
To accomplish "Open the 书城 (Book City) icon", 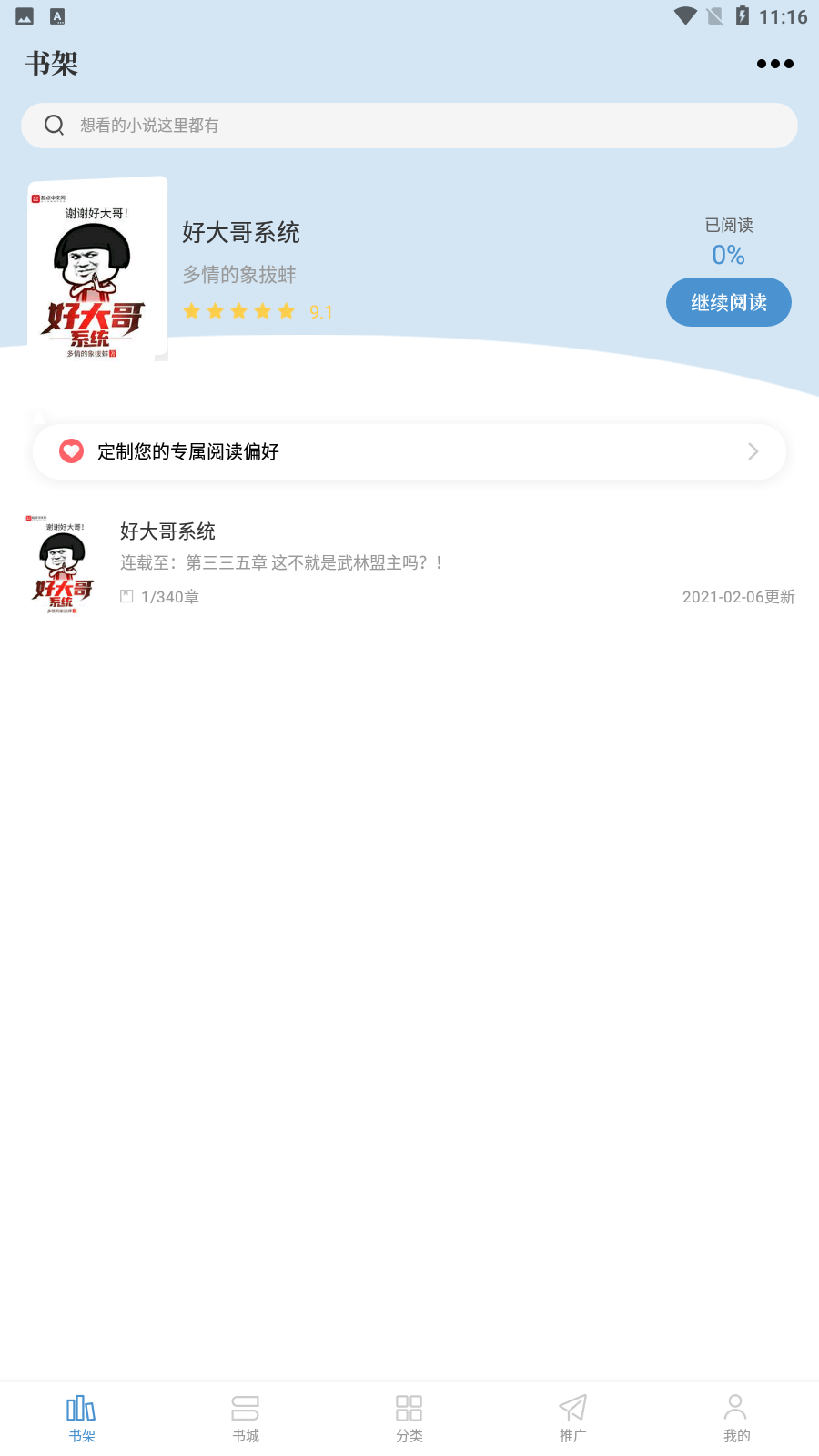I will tap(244, 1408).
